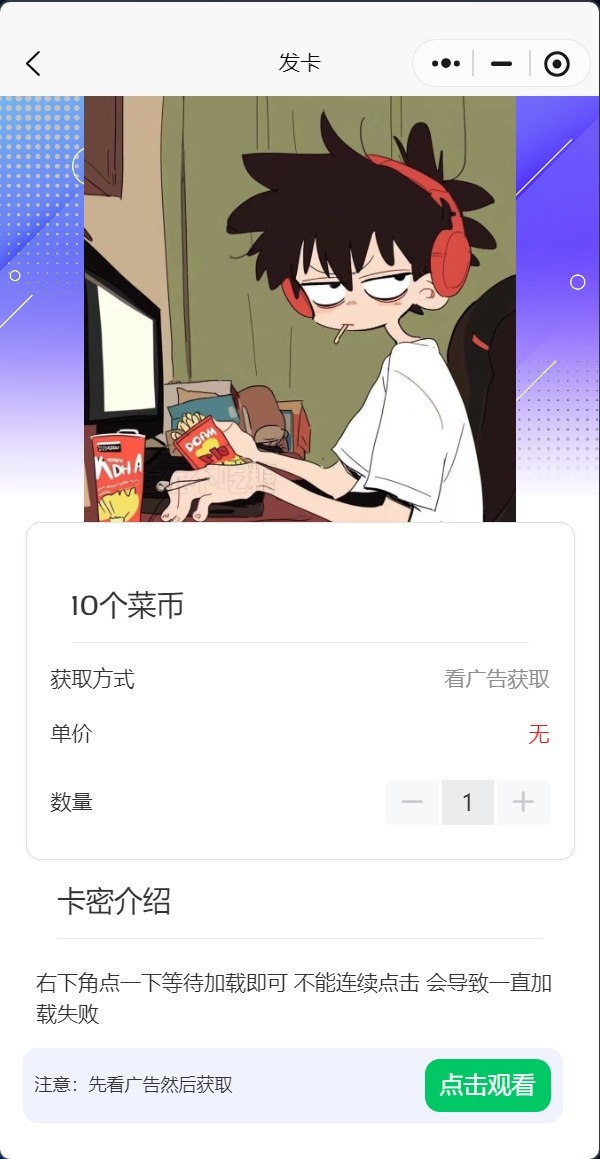600x1159 pixels.
Task: Tap the green 点击观看 button
Action: pos(488,1085)
